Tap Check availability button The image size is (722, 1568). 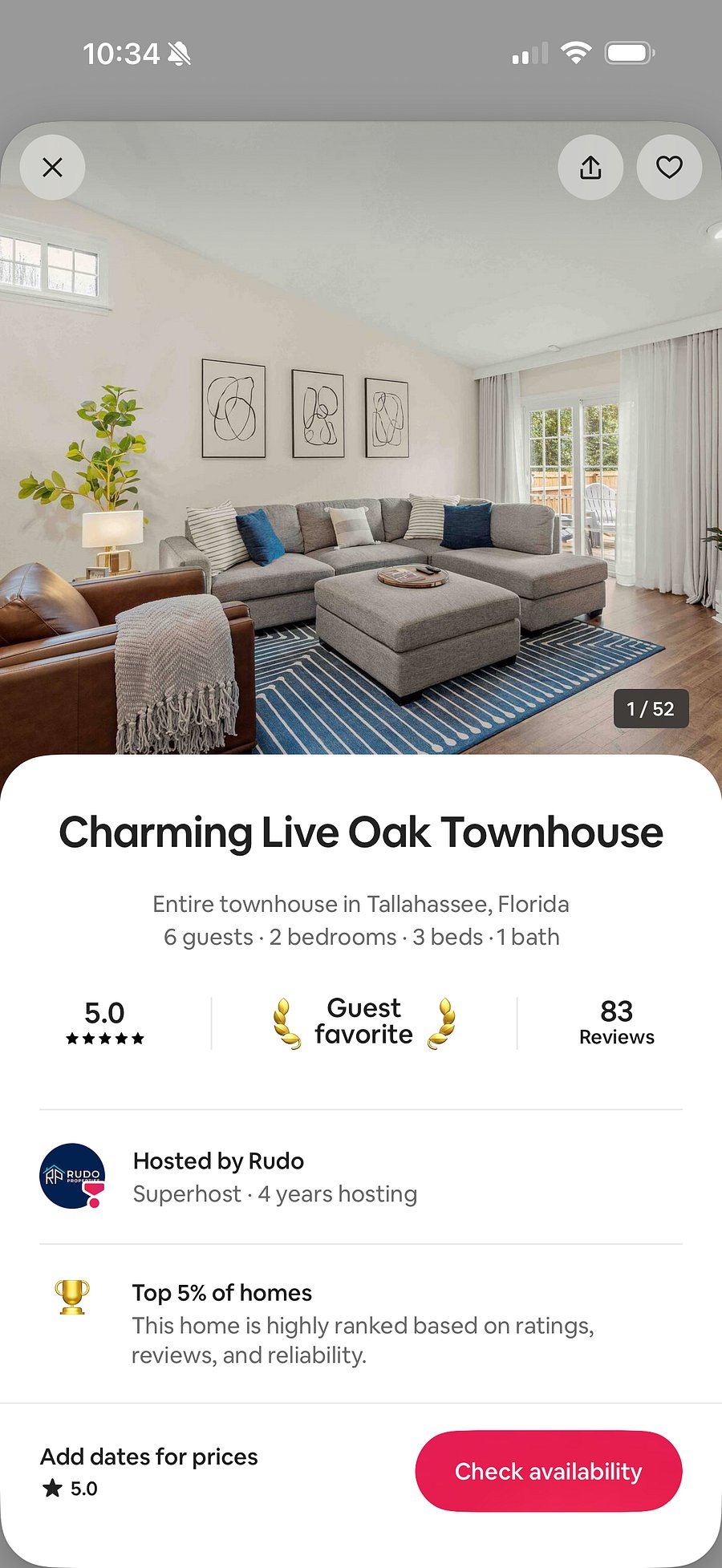pyautogui.click(x=549, y=1471)
